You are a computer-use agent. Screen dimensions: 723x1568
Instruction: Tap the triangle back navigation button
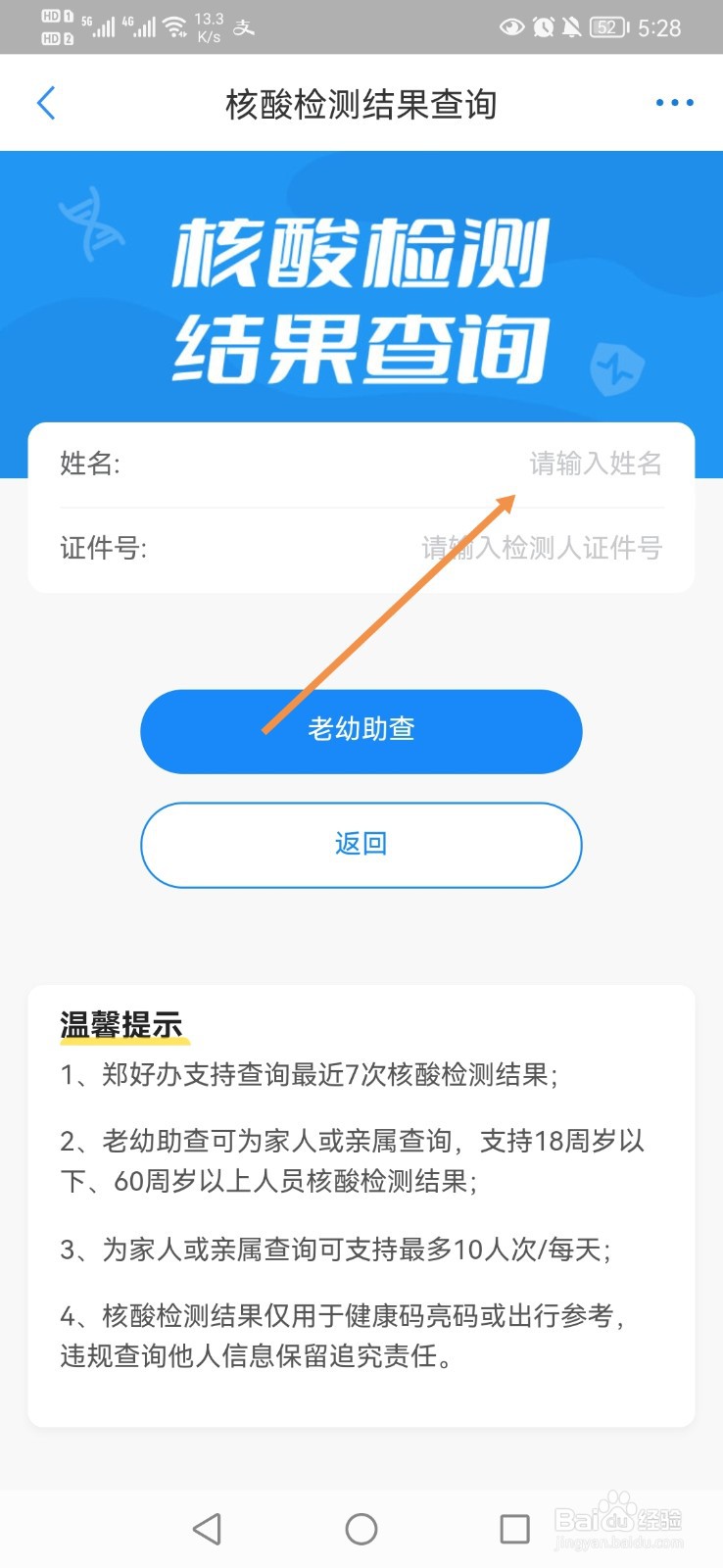[206, 1528]
